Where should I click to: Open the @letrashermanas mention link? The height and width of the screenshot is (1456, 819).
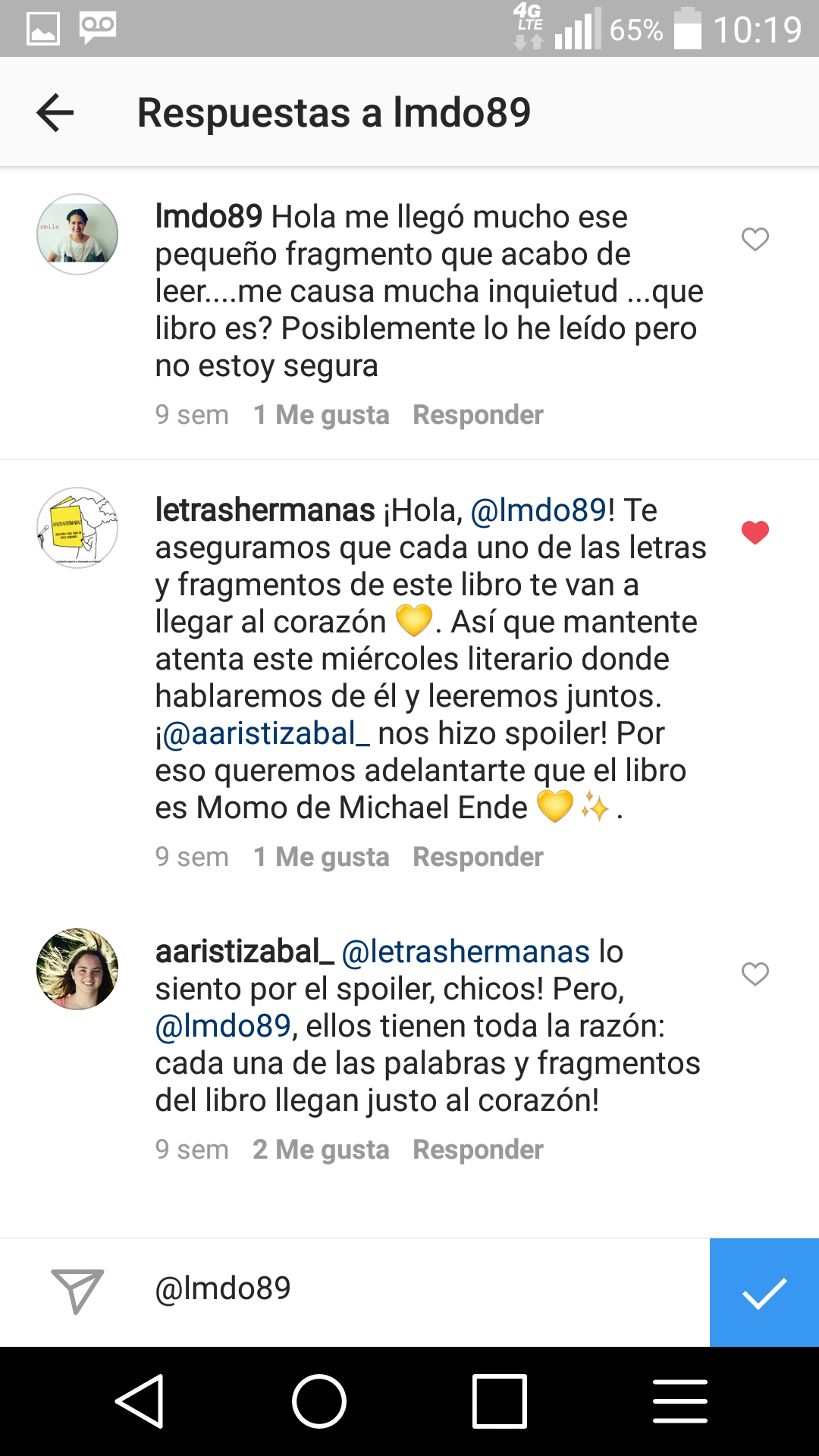point(466,952)
